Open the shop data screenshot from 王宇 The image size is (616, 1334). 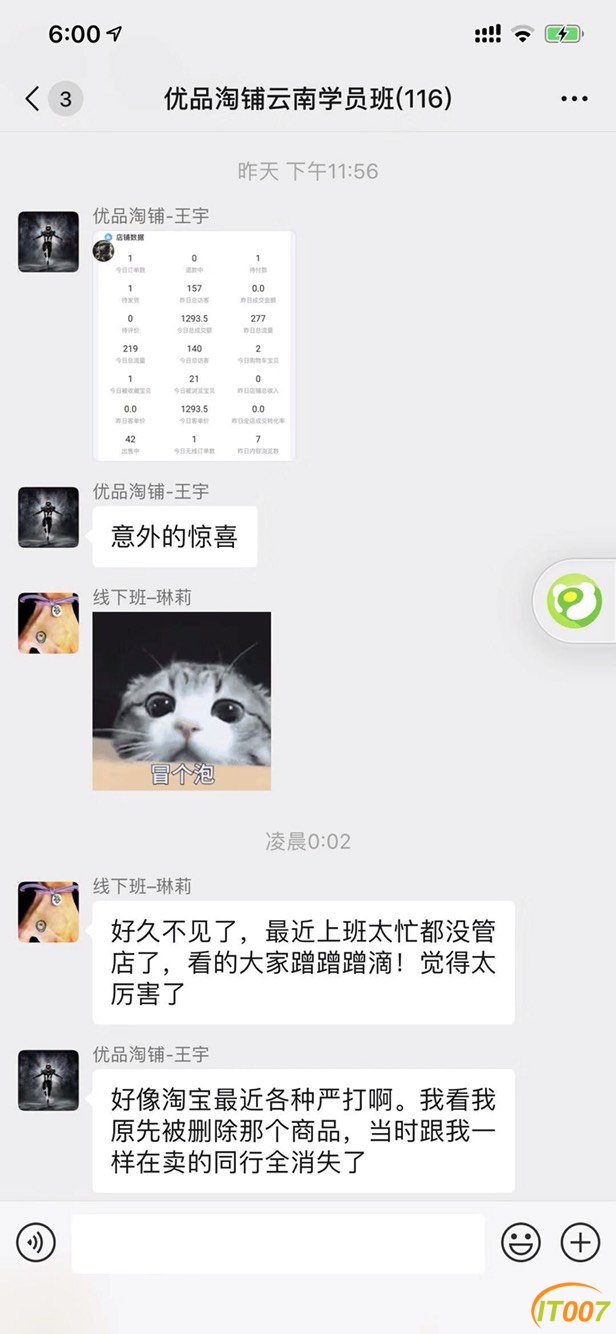tap(193, 346)
